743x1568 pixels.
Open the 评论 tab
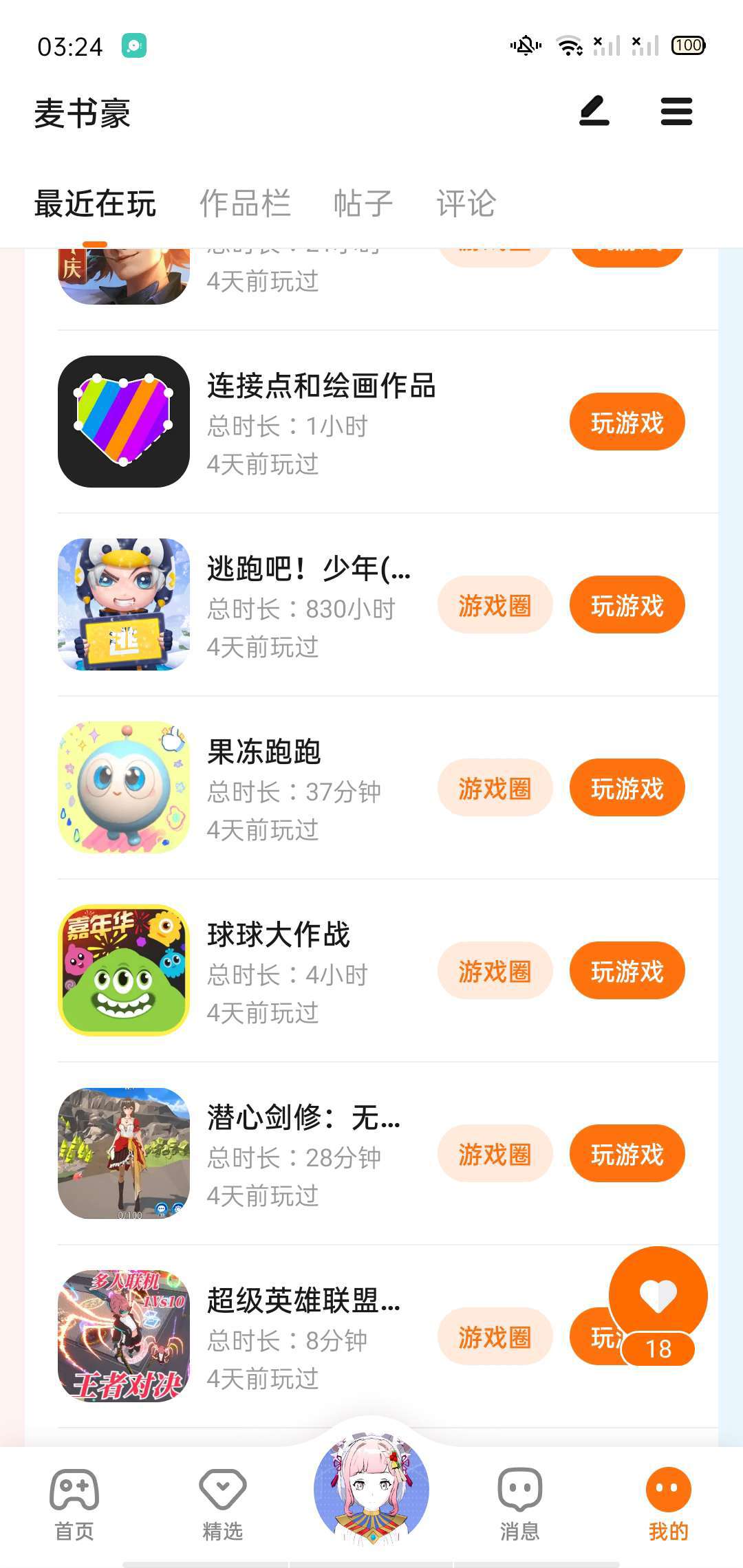(466, 204)
